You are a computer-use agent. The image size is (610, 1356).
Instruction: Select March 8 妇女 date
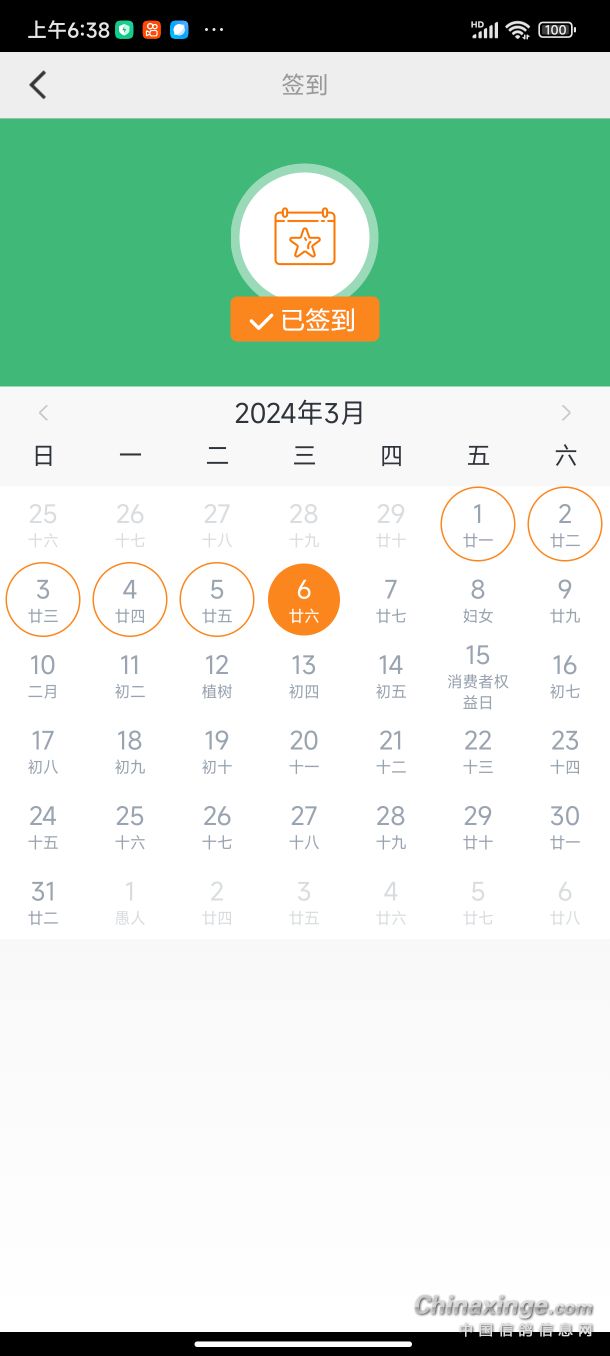478,600
